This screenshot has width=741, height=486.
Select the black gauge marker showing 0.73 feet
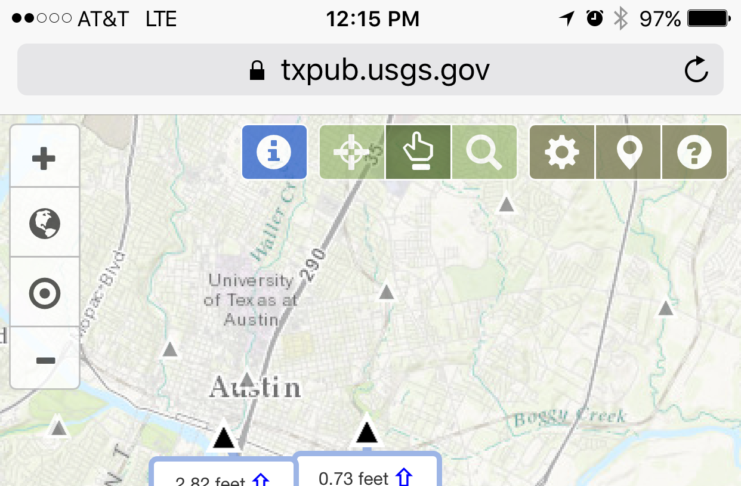tap(367, 432)
